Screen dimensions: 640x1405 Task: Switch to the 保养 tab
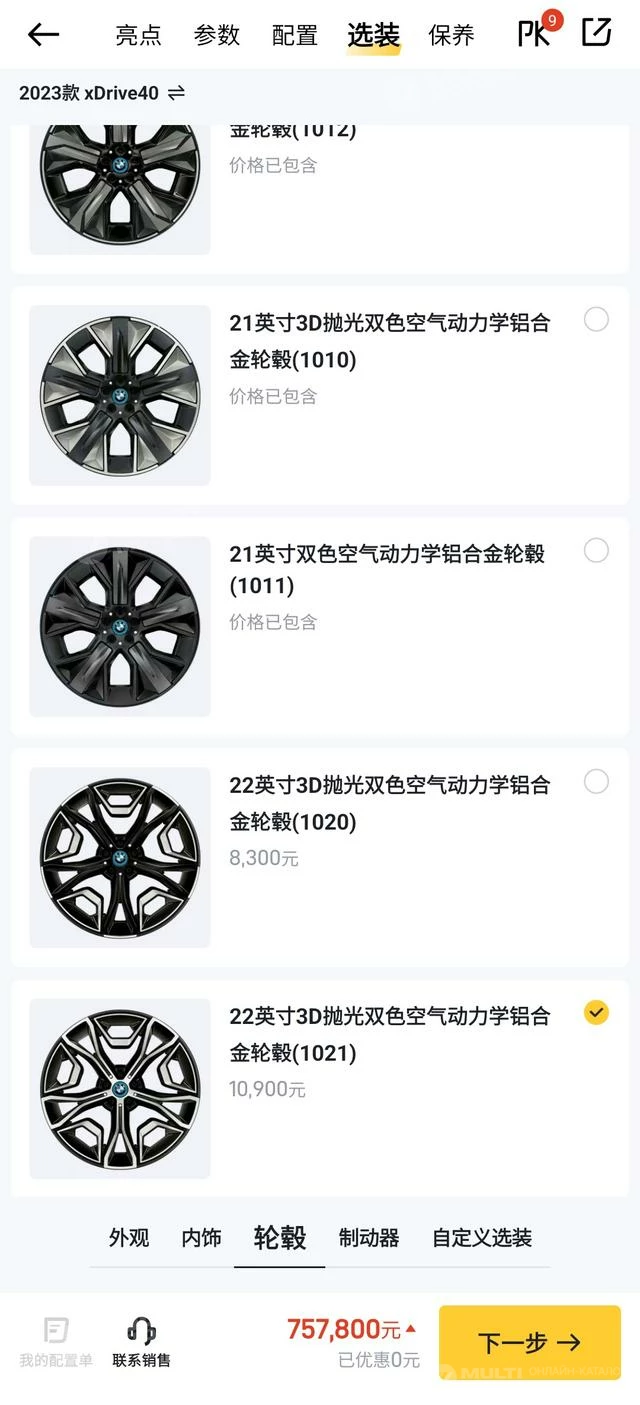click(451, 36)
